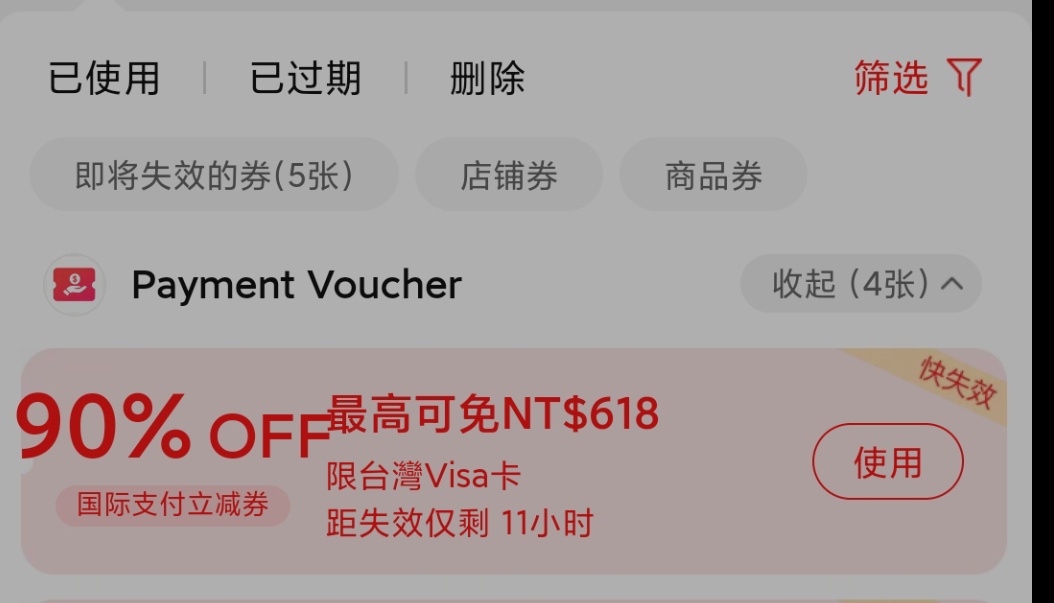
Task: Open the 筛选 filter
Action: click(917, 77)
